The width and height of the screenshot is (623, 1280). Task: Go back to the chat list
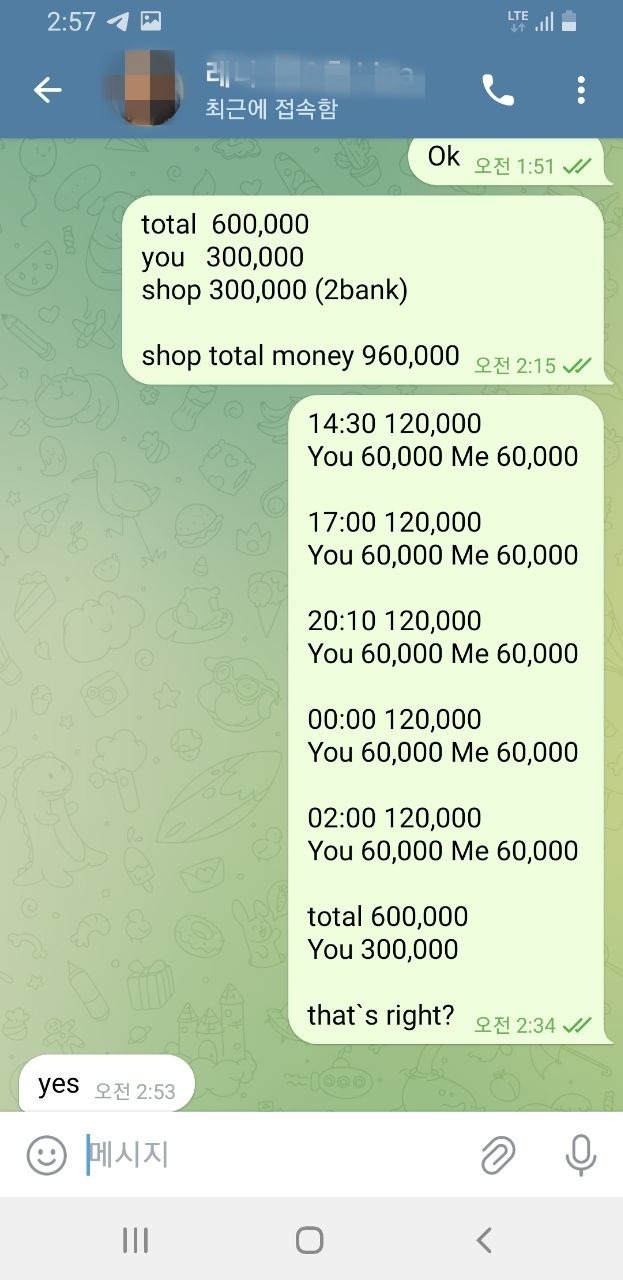coord(47,90)
